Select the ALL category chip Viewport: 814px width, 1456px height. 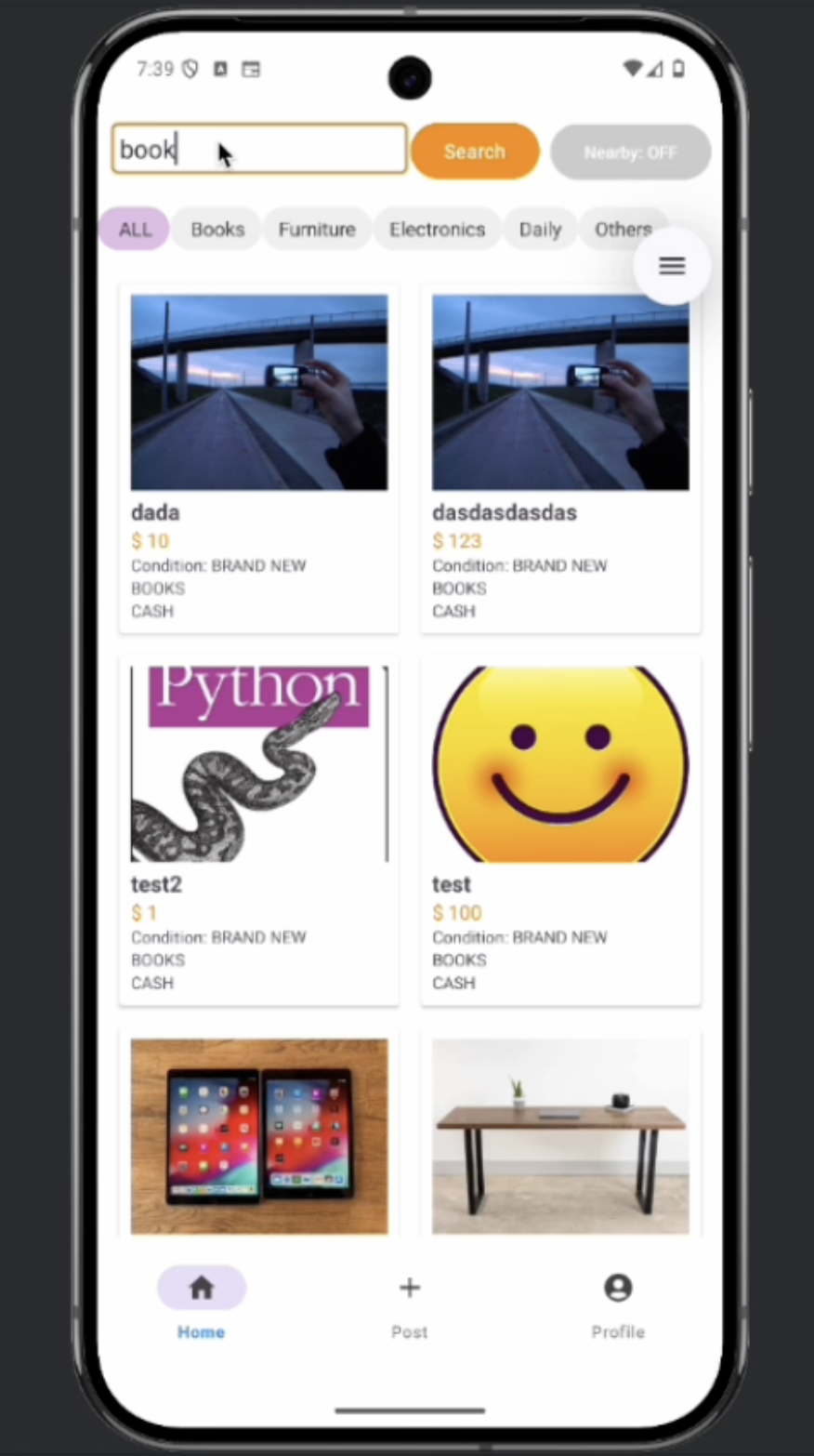(135, 230)
